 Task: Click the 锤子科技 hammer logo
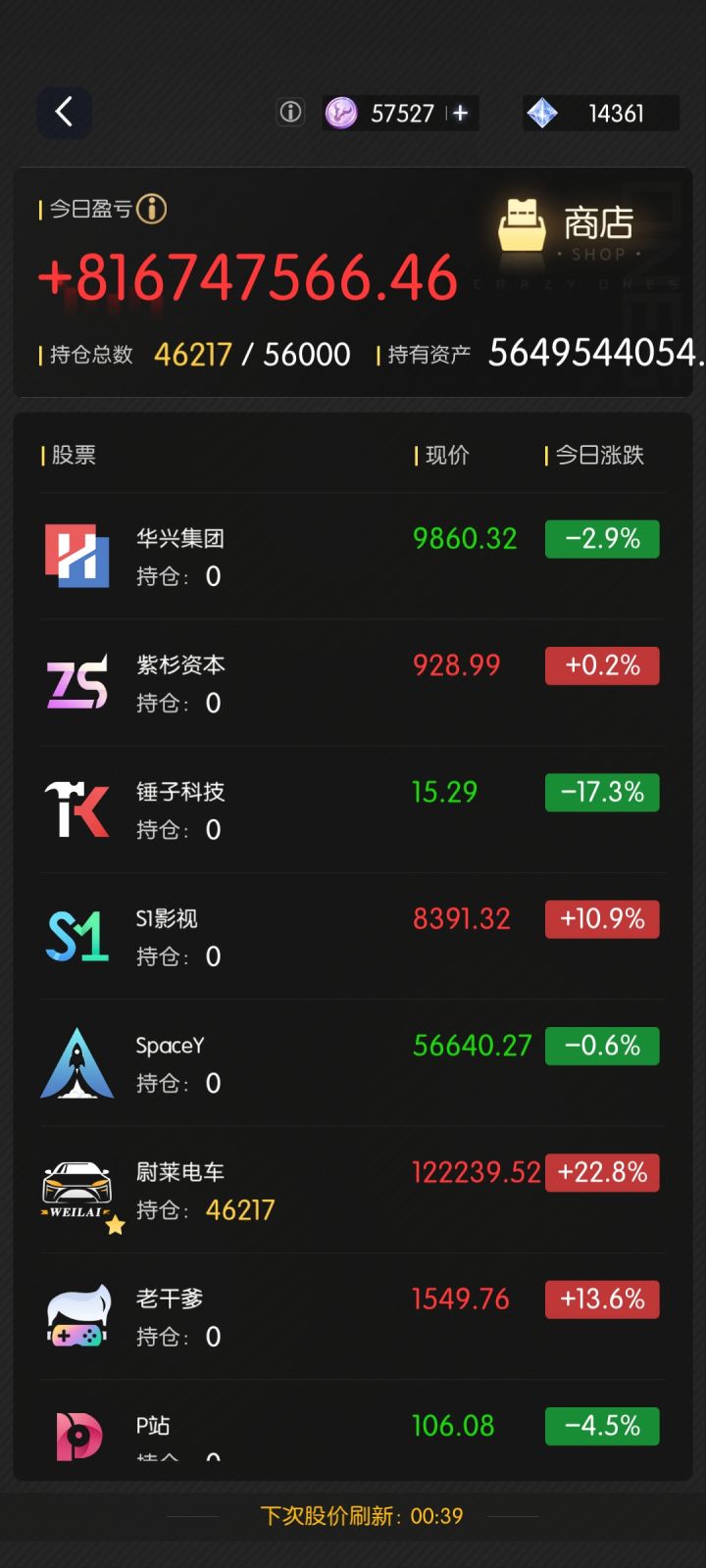tap(76, 804)
